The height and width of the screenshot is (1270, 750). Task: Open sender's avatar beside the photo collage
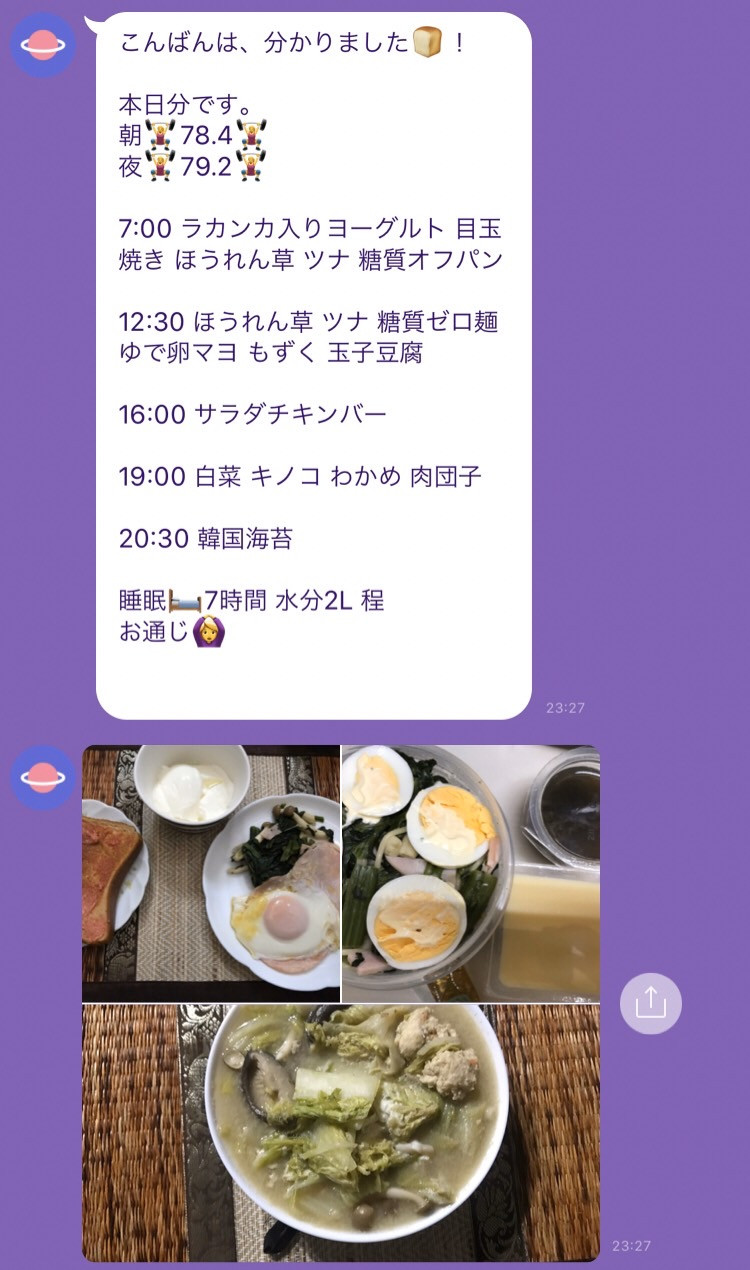(x=43, y=777)
